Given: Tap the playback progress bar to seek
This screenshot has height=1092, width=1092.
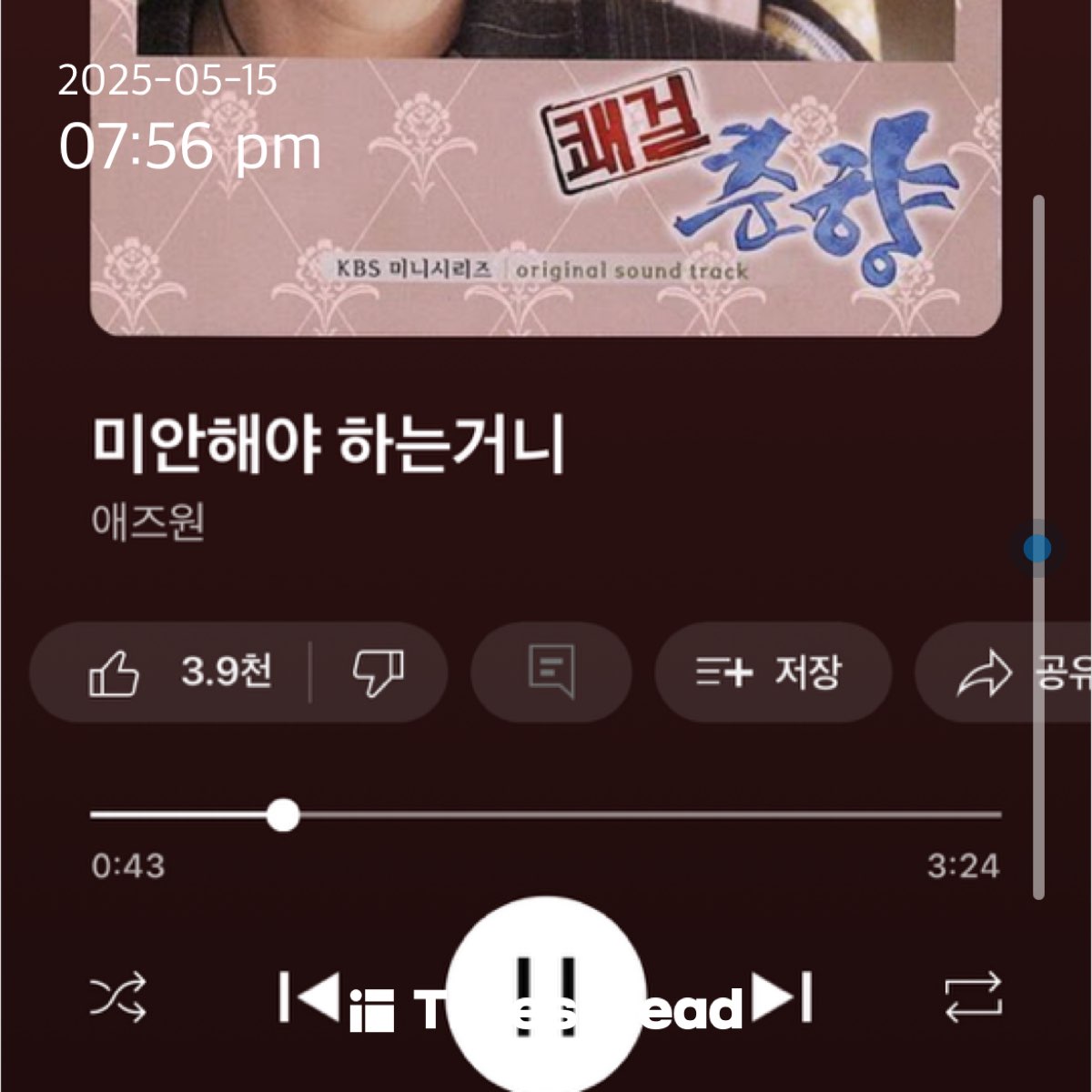Looking at the screenshot, I should [637, 815].
